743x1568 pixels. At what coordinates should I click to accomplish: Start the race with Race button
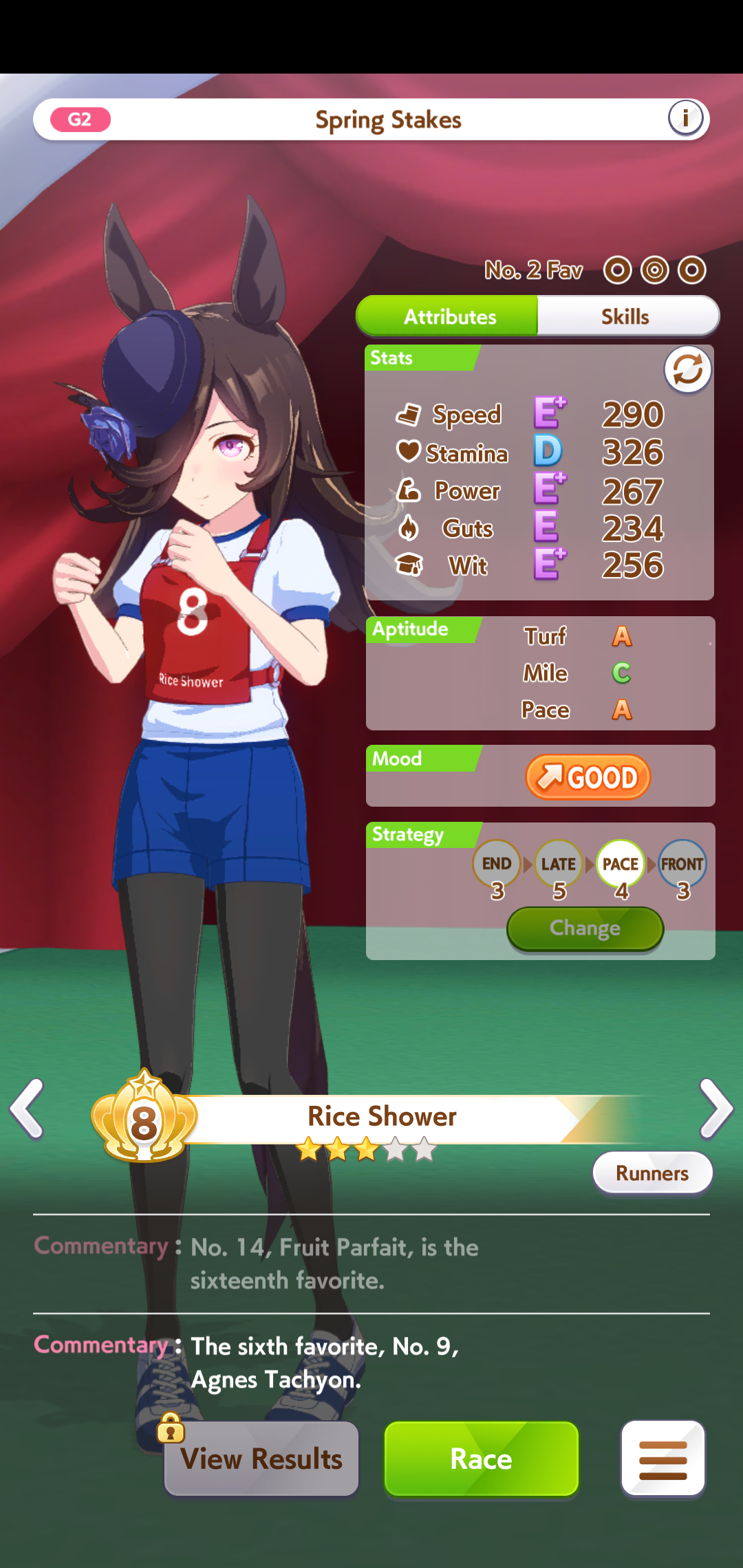482,1459
